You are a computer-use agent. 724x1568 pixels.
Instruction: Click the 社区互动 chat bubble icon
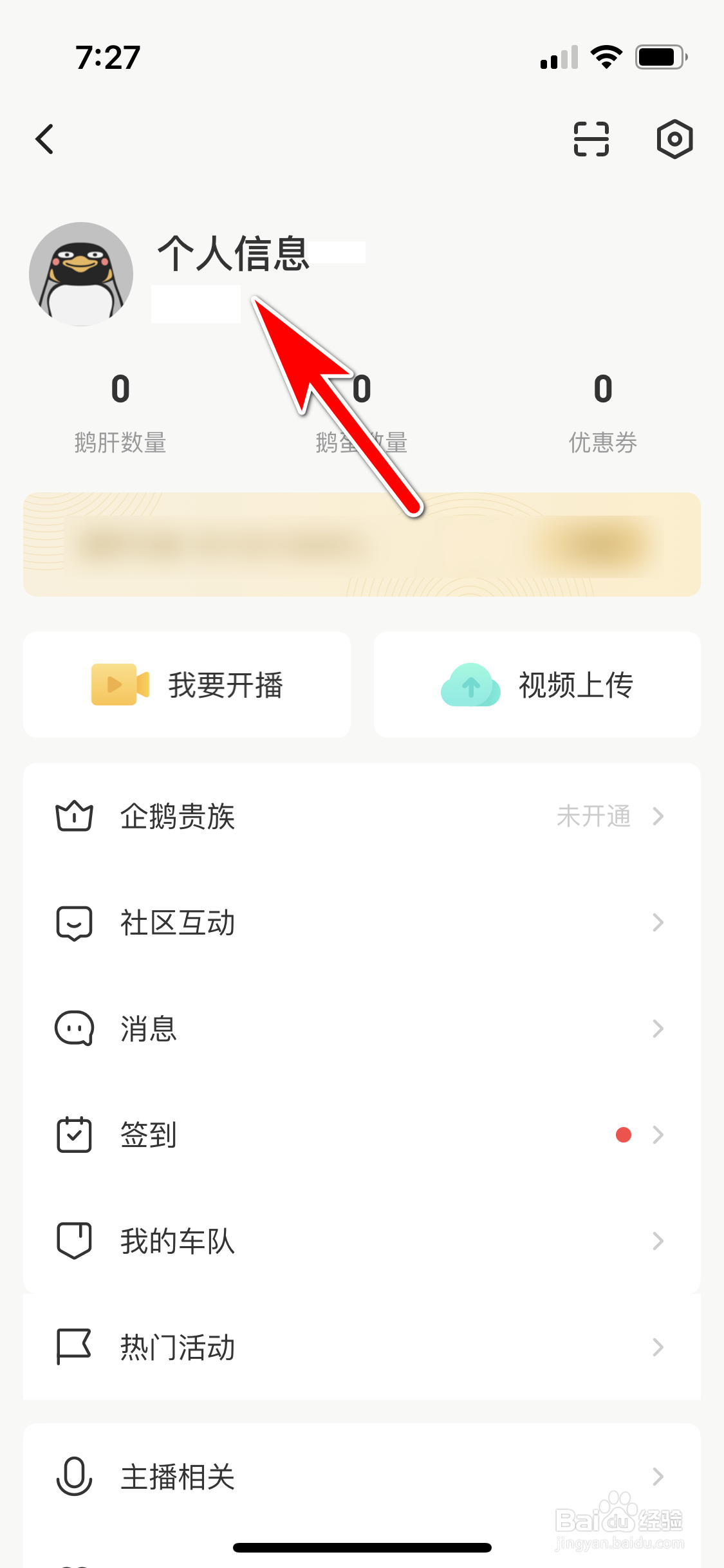pos(75,922)
